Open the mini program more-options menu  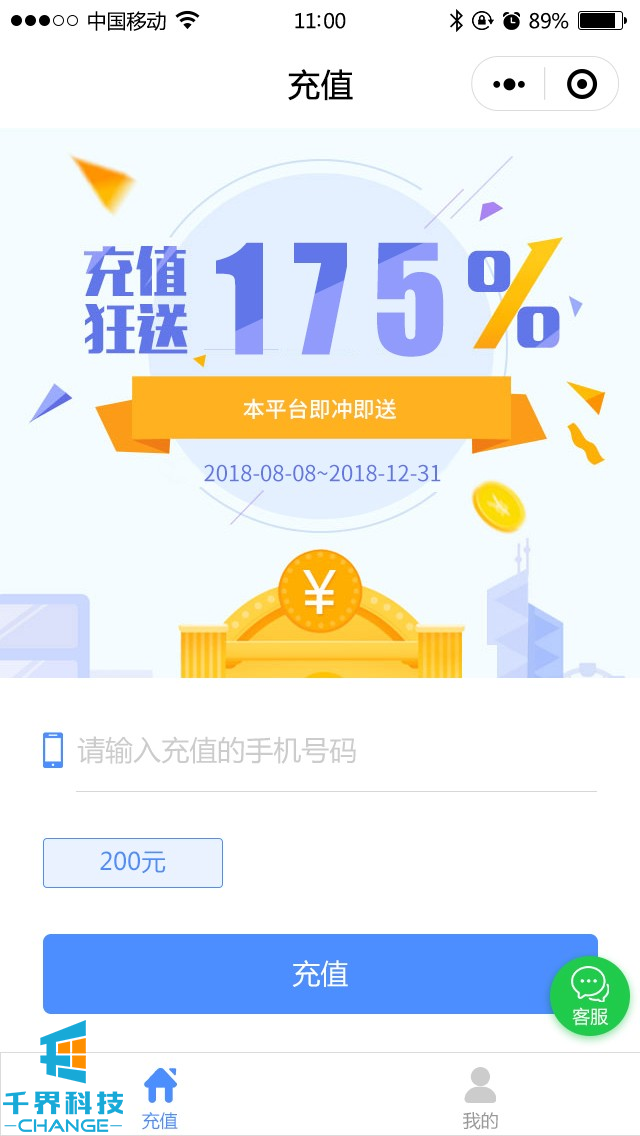coord(509,85)
